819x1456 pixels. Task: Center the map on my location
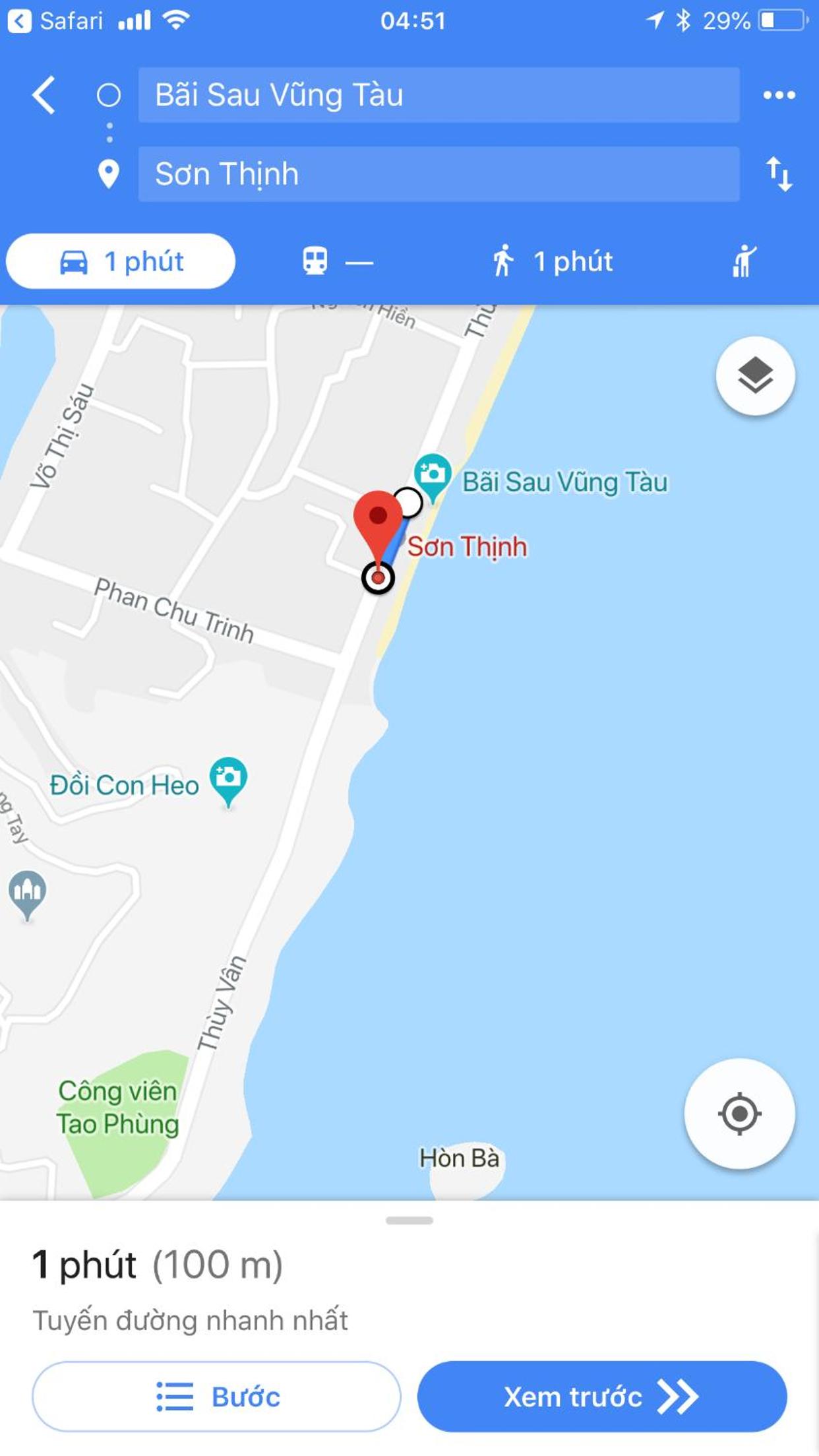point(739,1114)
